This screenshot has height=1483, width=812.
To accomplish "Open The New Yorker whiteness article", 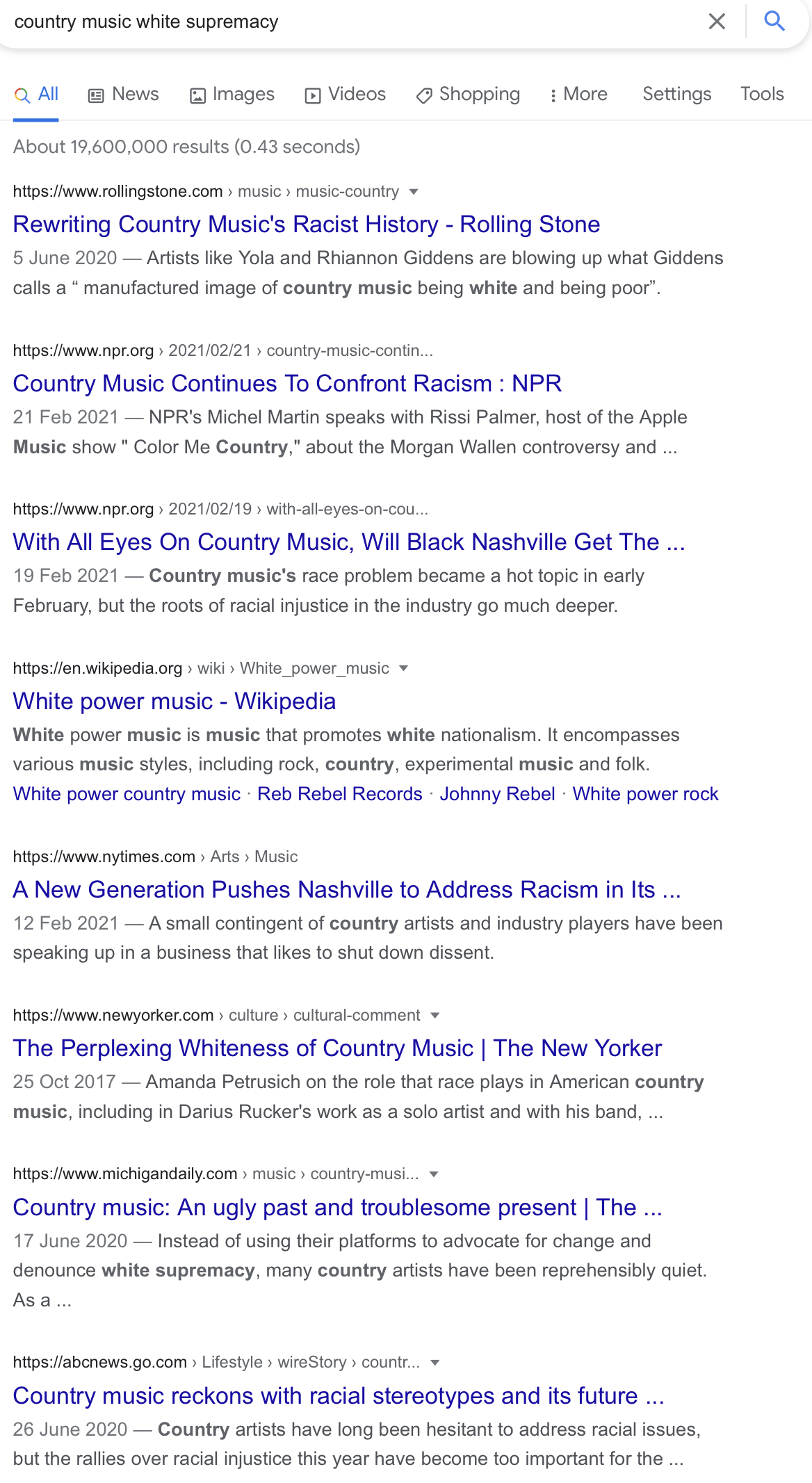I will 337,1048.
